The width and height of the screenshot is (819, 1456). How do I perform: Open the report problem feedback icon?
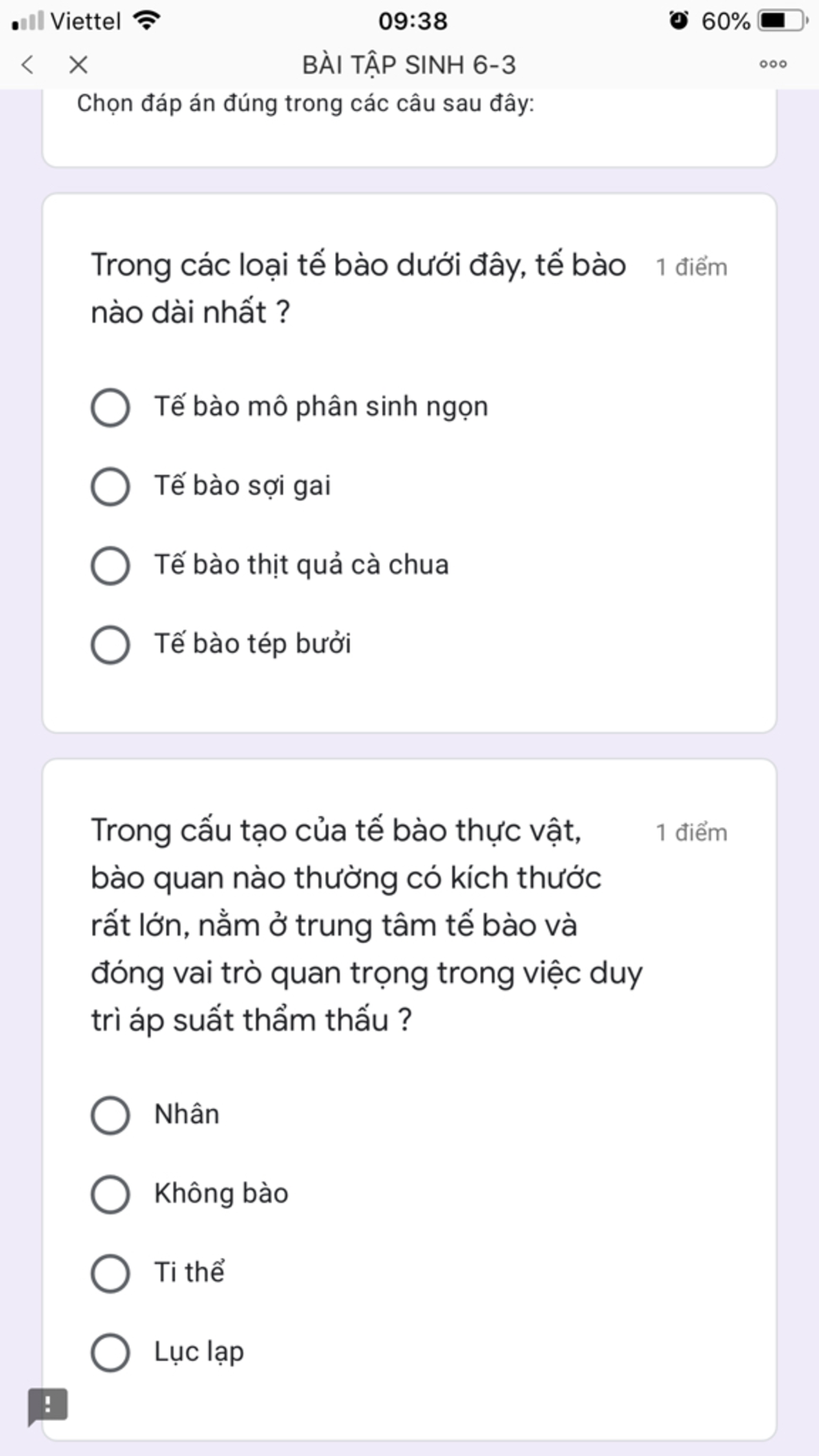coord(48,1405)
